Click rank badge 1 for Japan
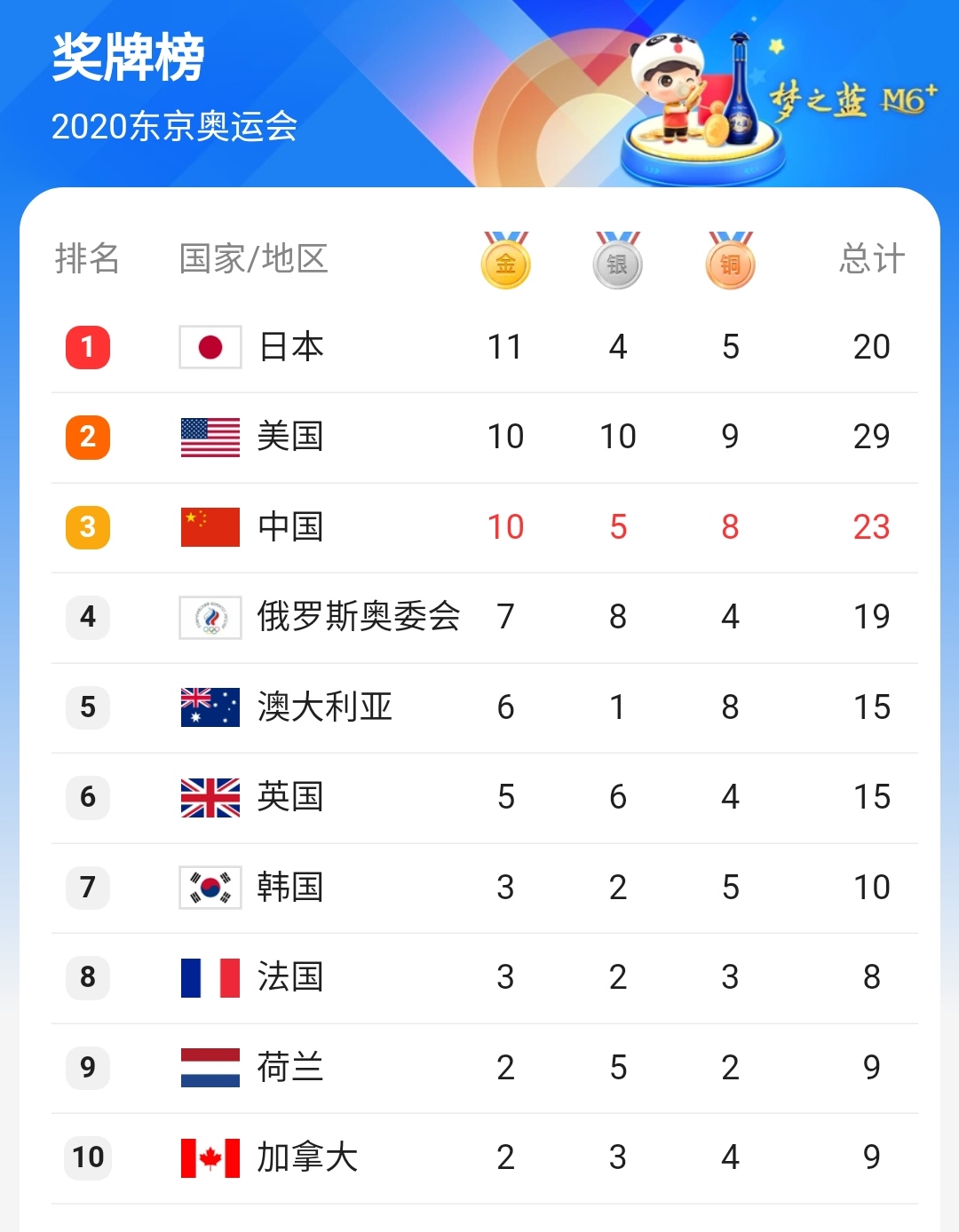Image resolution: width=959 pixels, height=1232 pixels. pos(86,347)
